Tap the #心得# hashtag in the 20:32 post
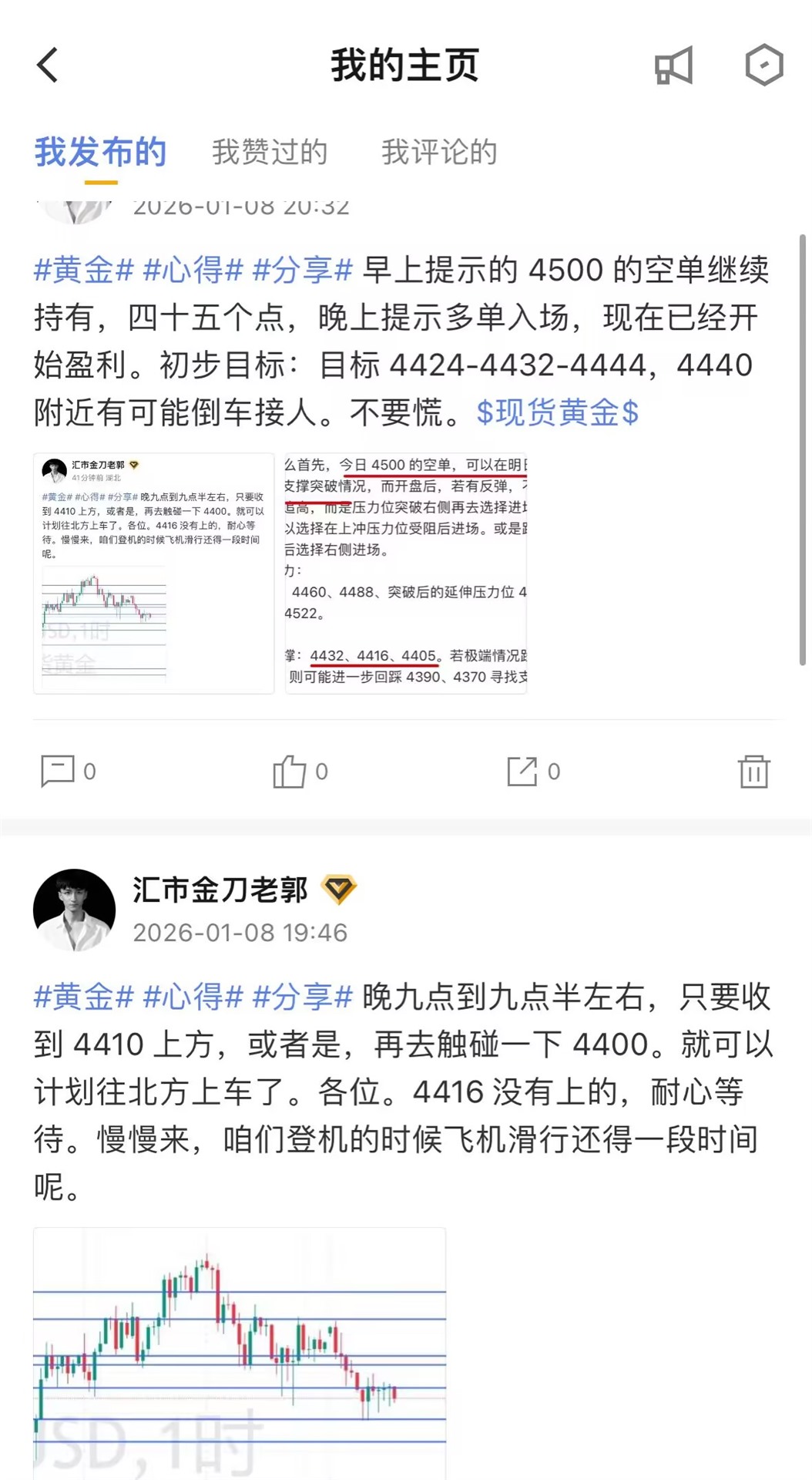 193,271
